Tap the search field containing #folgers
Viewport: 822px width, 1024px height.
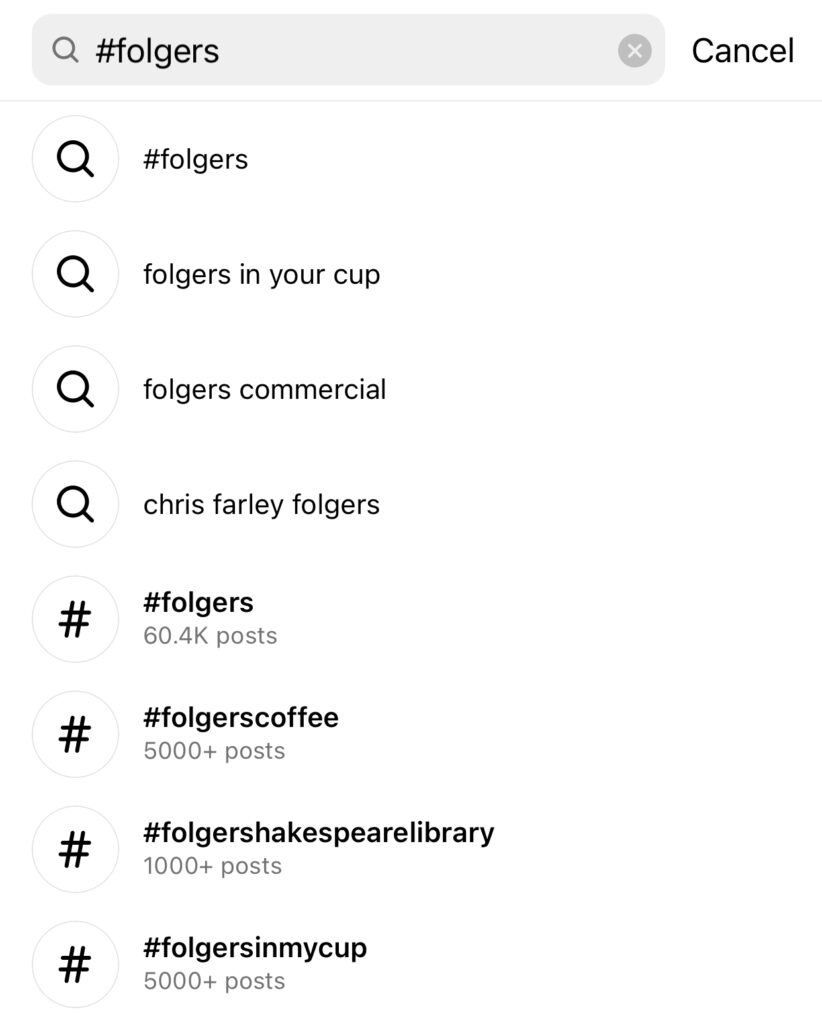pos(340,50)
